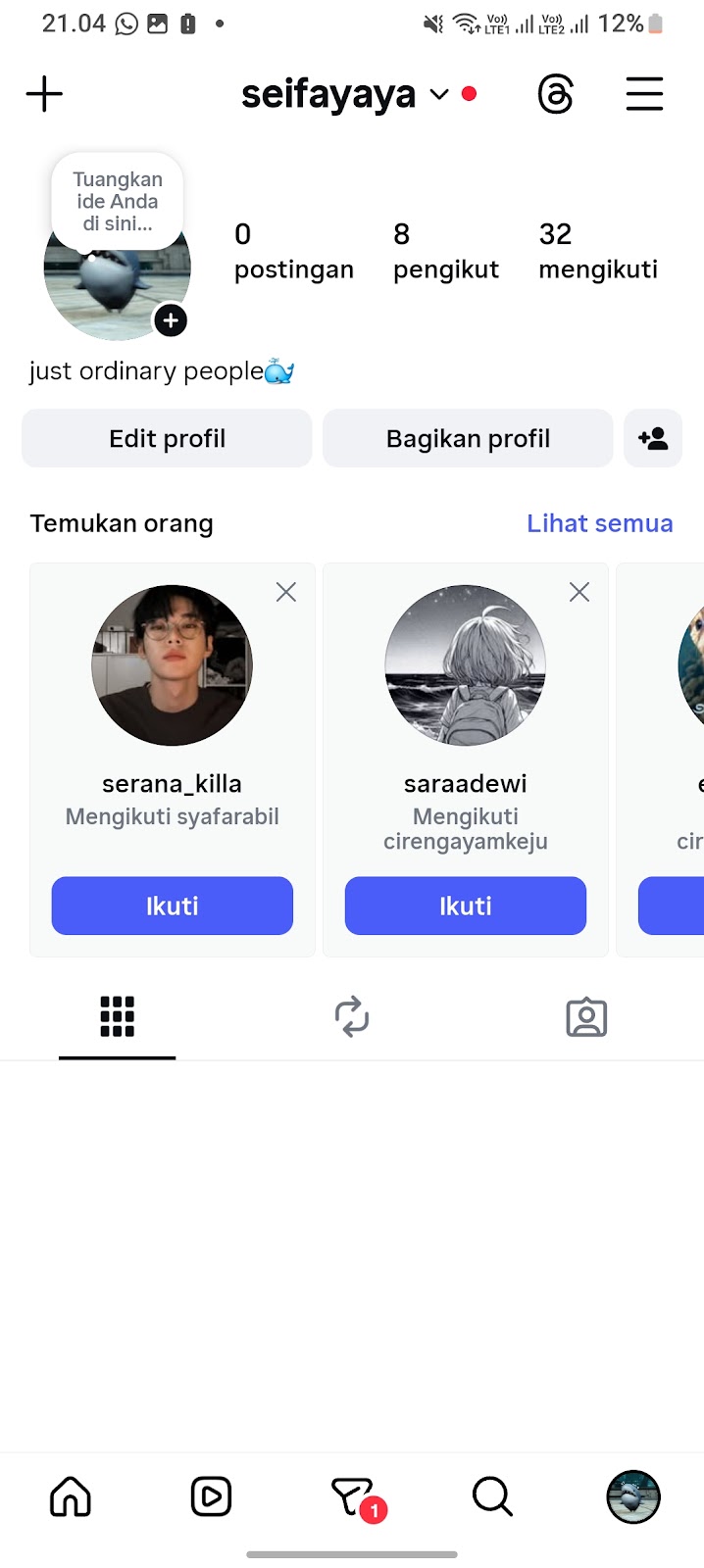
Task: Open the hamburger menu
Action: [x=644, y=95]
